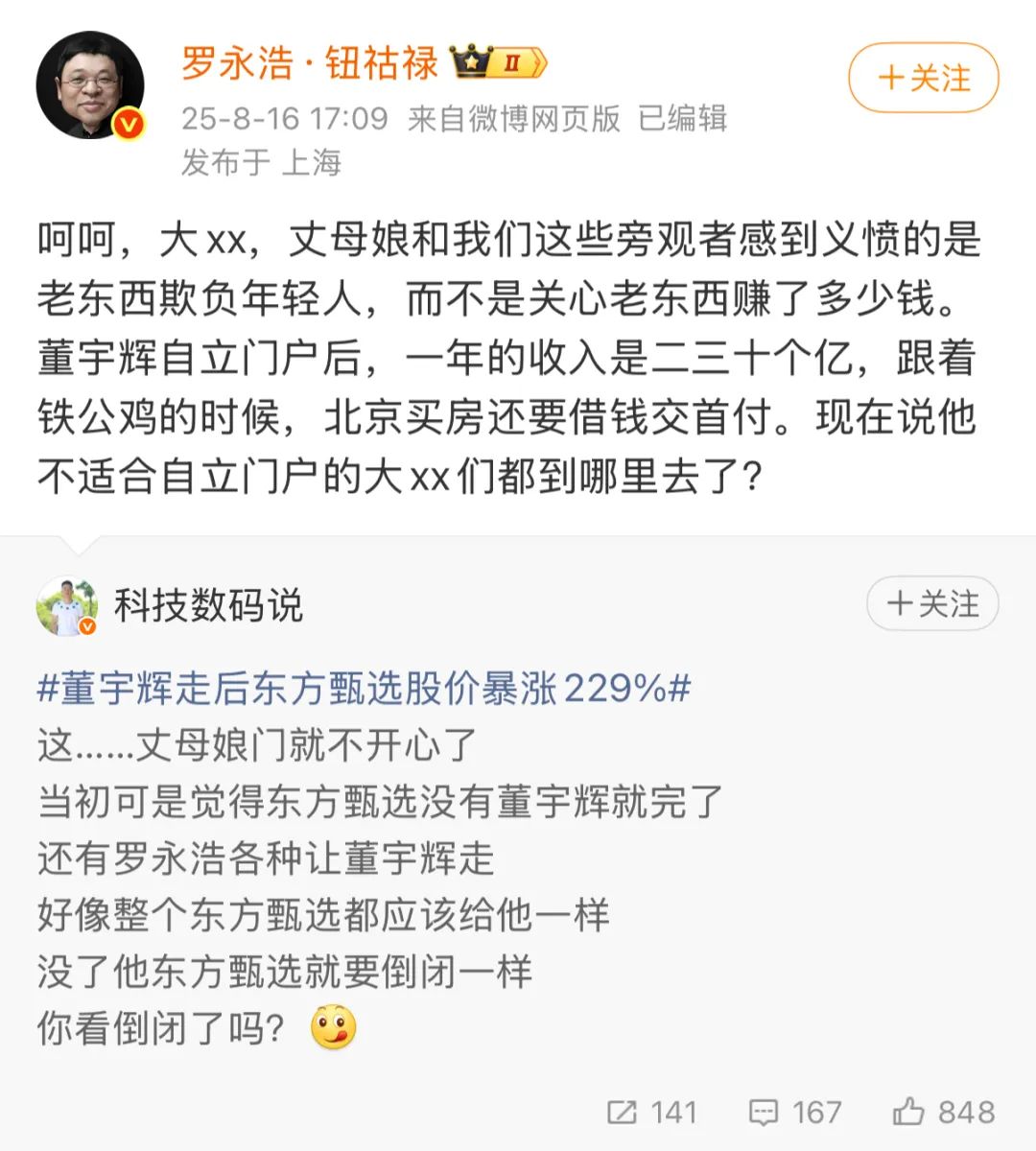The height and width of the screenshot is (1151, 1036).
Task: Toggle following 科技数码说 with the 关注 button
Action: pyautogui.click(x=932, y=604)
